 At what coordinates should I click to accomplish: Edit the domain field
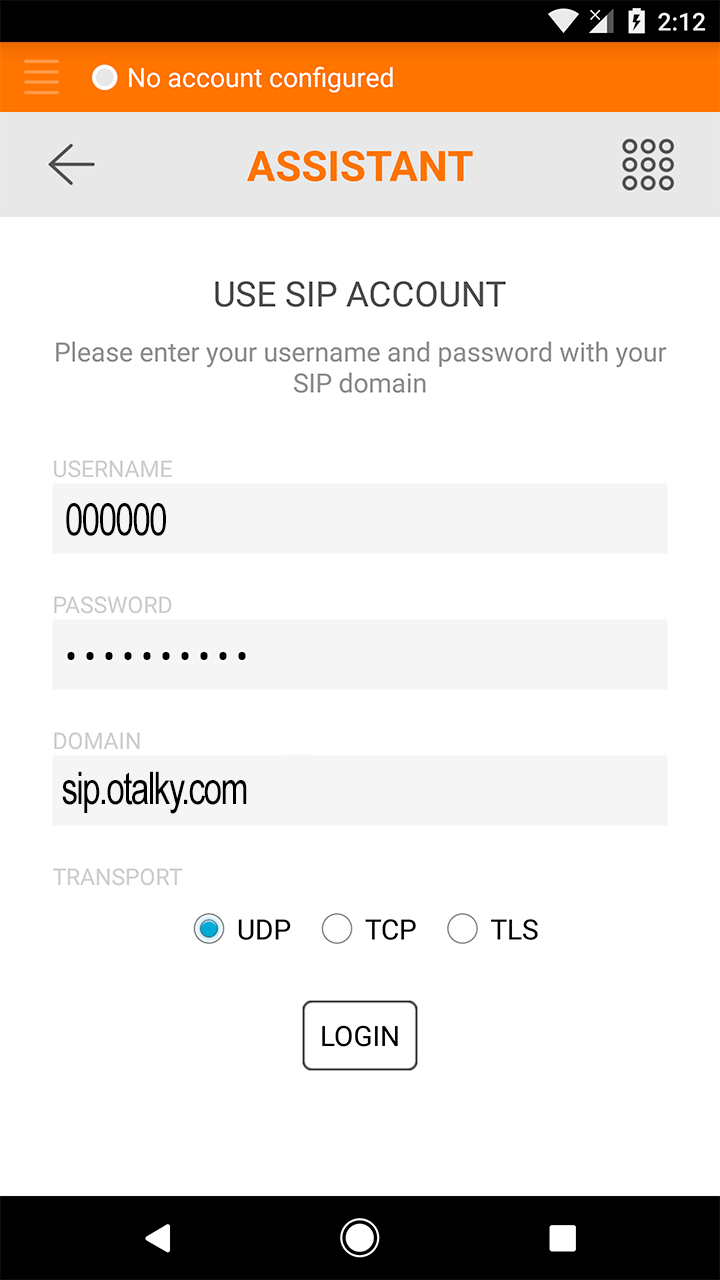click(x=360, y=790)
